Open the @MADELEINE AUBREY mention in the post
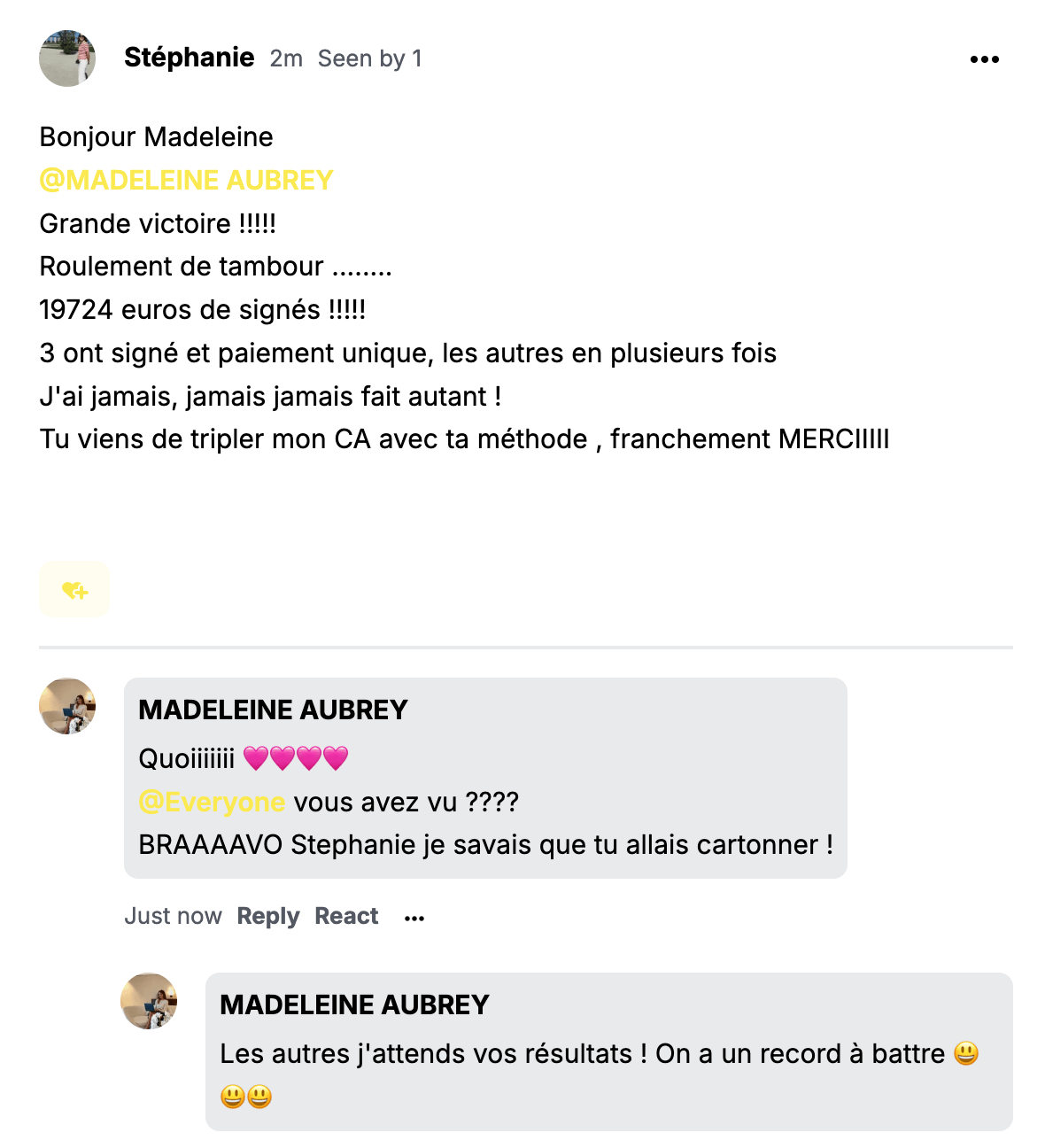The width and height of the screenshot is (1045, 1148). tap(186, 180)
